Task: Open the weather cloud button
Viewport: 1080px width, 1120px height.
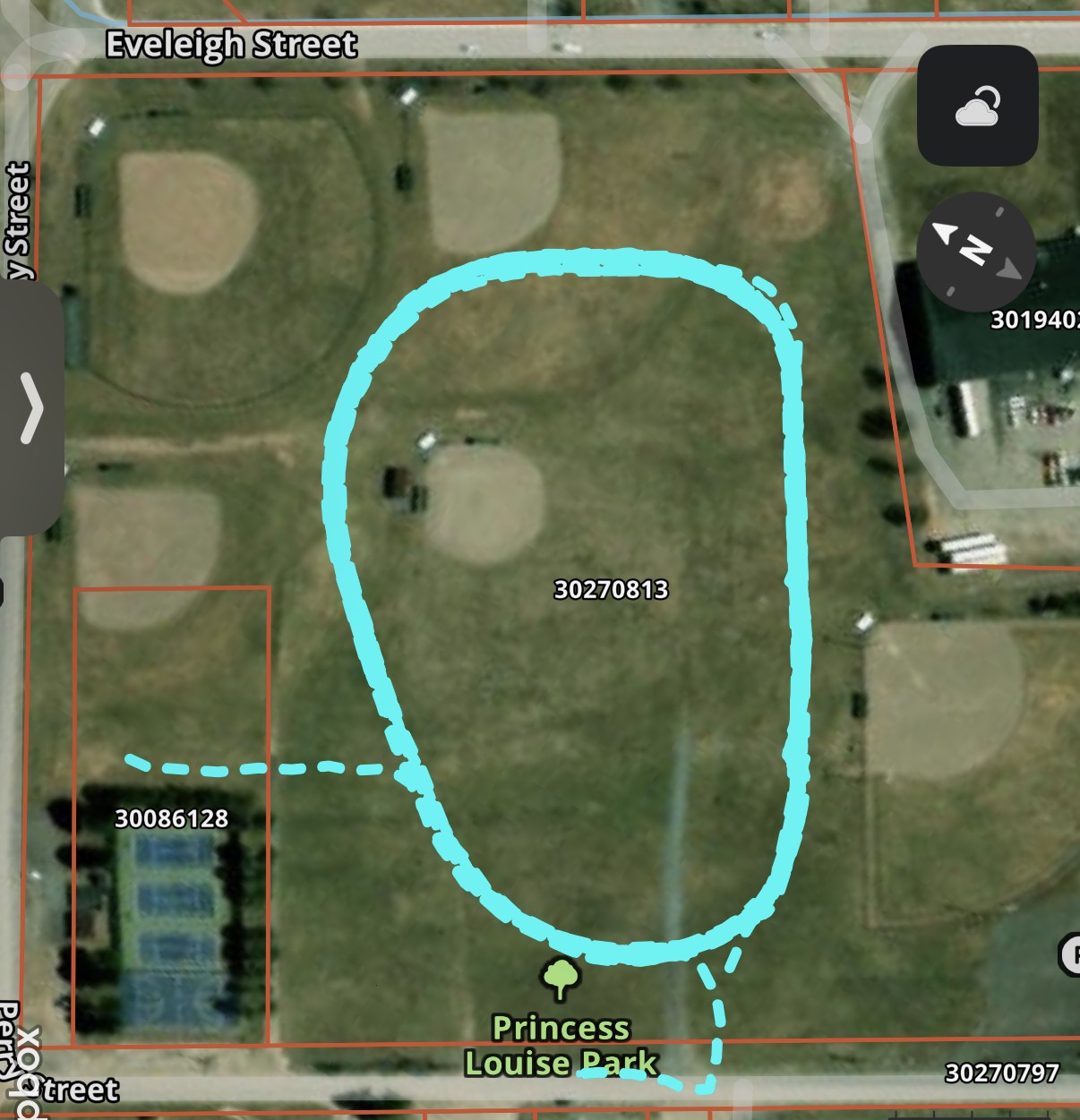Action: [977, 106]
